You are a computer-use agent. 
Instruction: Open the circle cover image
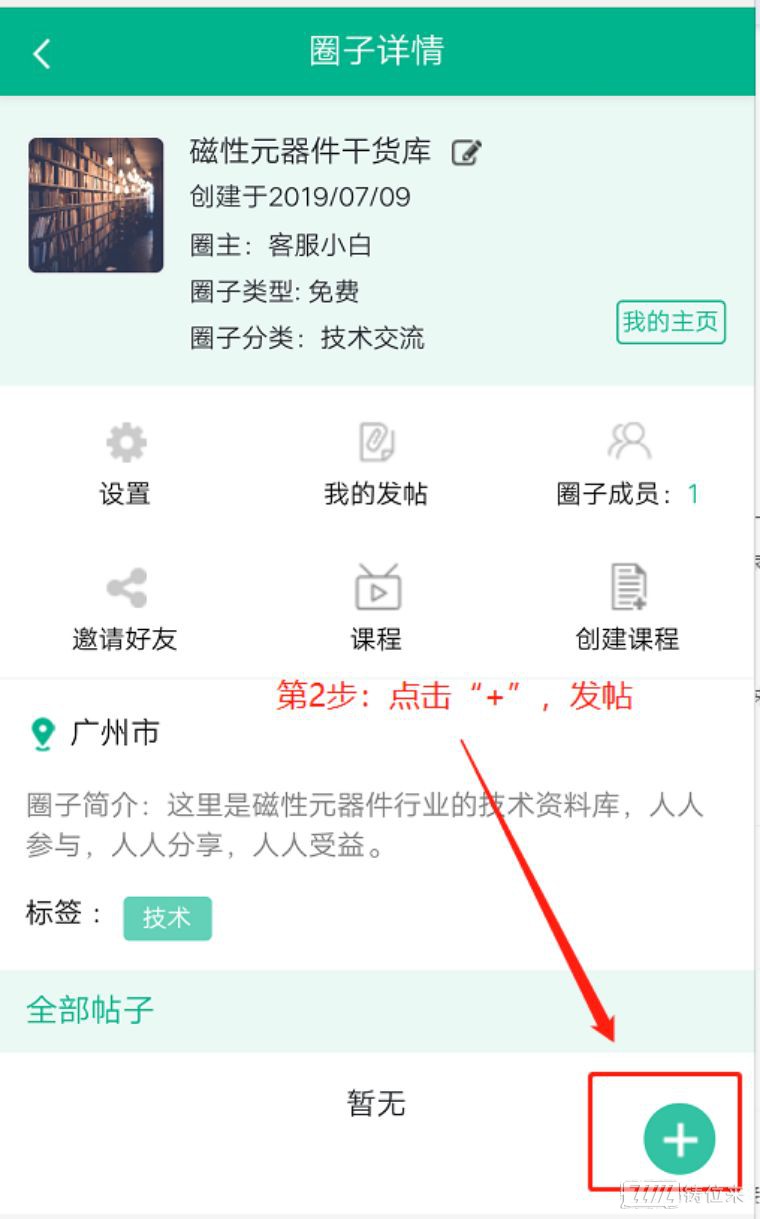(x=96, y=205)
